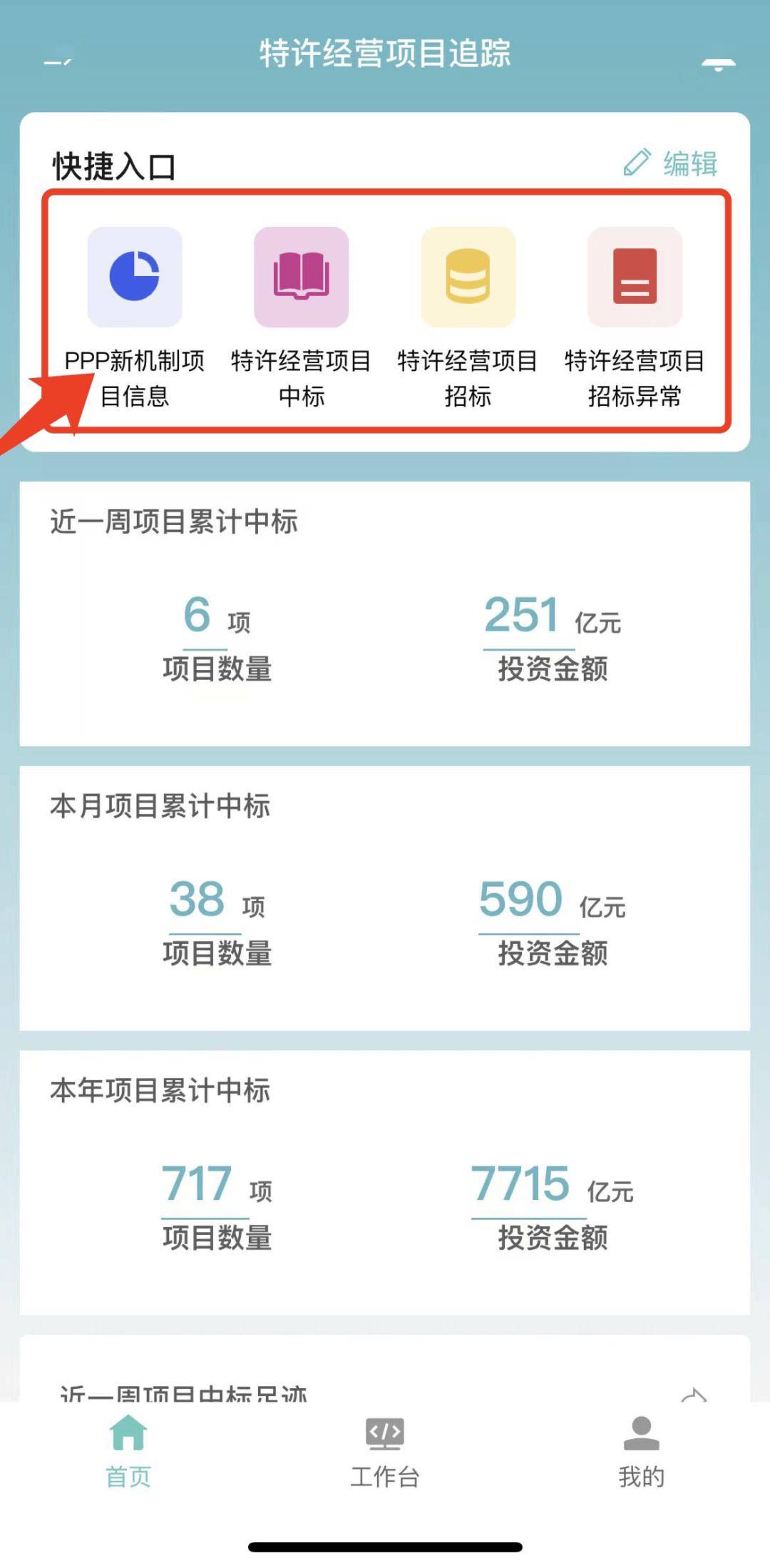The height and width of the screenshot is (1568, 770).
Task: Open the share arrow beside 近一周项目中标足迹
Action: 694,1395
